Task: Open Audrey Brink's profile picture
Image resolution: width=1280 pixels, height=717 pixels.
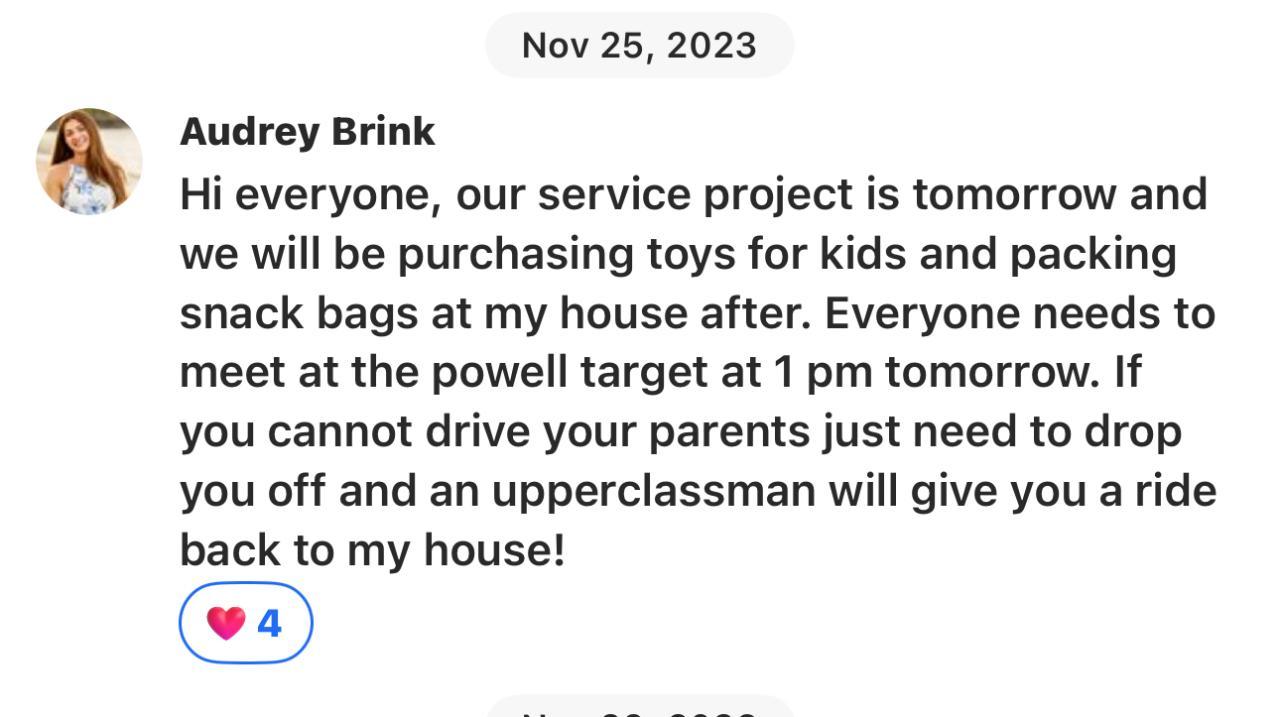Action: tap(89, 161)
